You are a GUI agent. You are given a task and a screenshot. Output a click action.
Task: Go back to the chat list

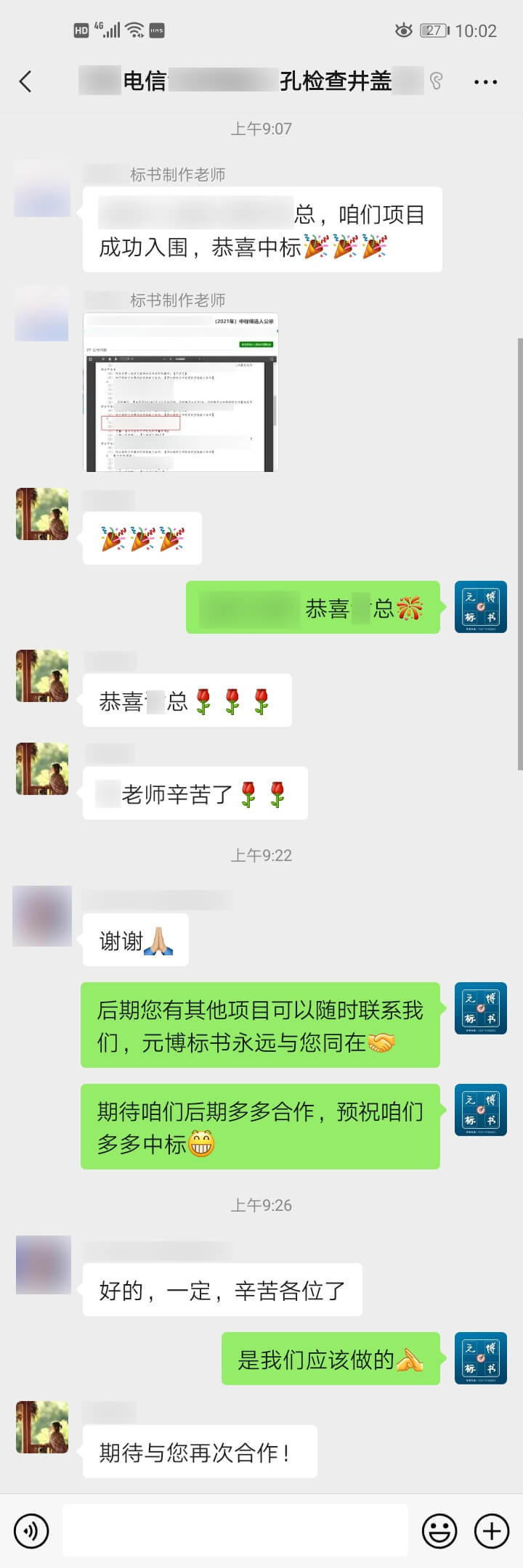coord(26,81)
